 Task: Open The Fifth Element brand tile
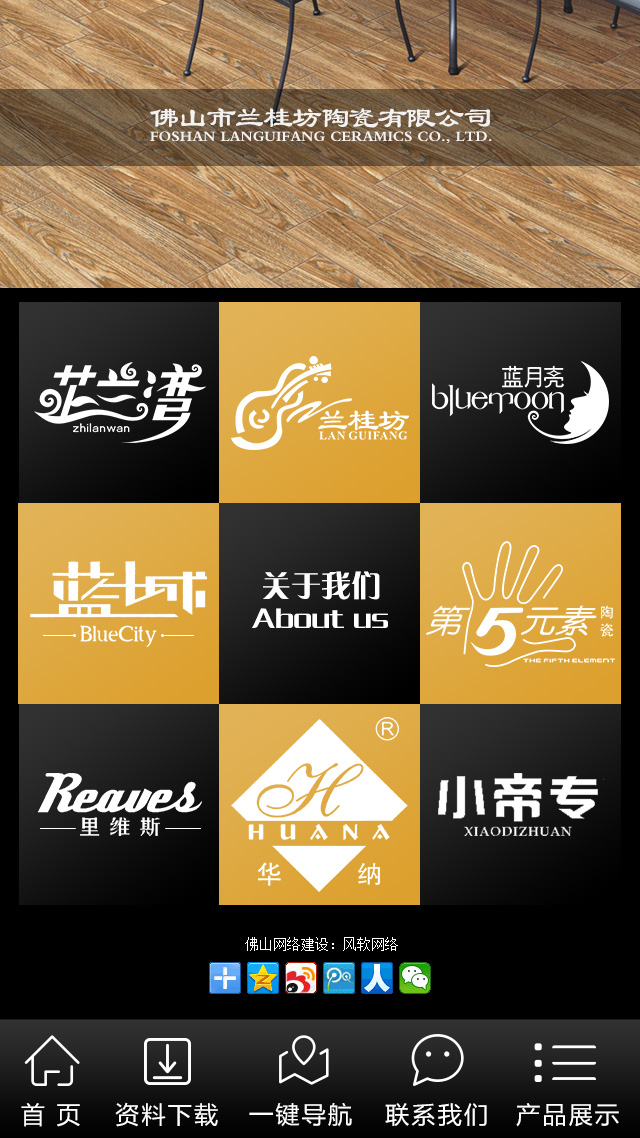click(520, 603)
